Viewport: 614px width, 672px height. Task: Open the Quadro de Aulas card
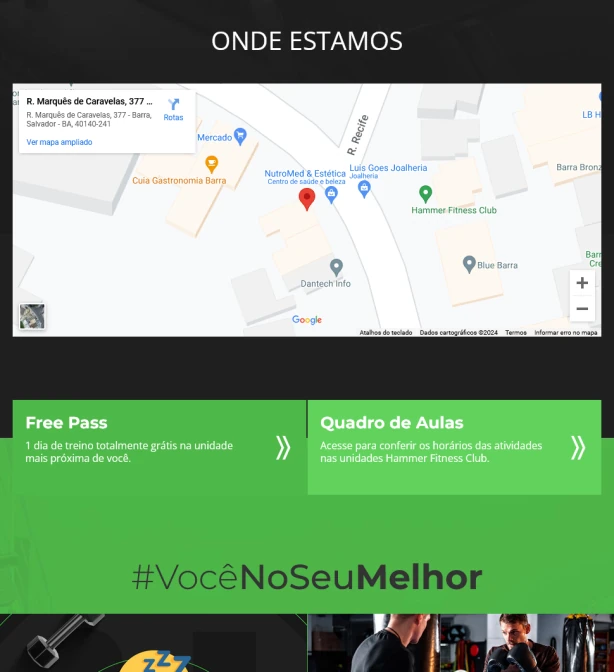point(454,446)
